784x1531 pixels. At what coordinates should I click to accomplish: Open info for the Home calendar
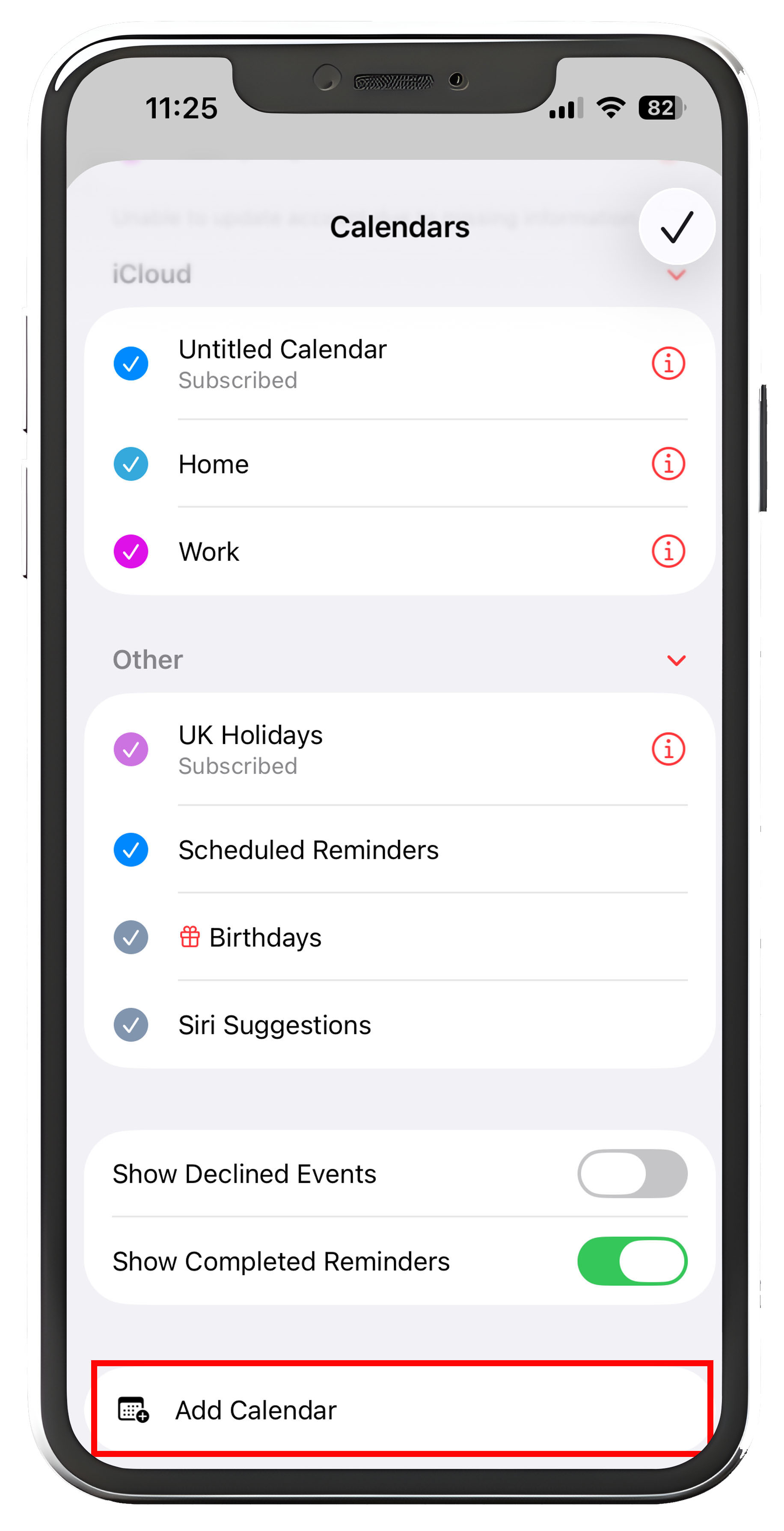pos(668,464)
